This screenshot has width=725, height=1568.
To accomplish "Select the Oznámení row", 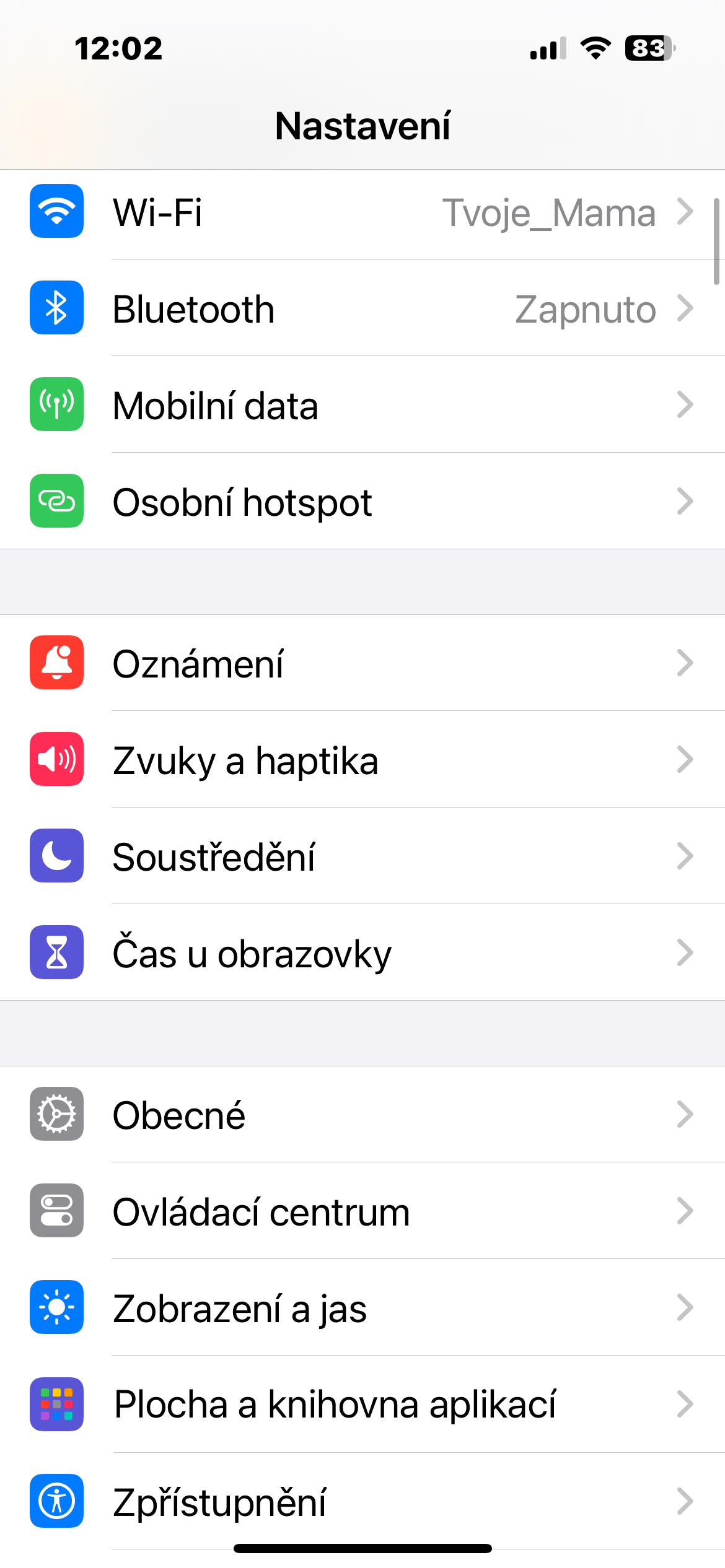I will (362, 664).
